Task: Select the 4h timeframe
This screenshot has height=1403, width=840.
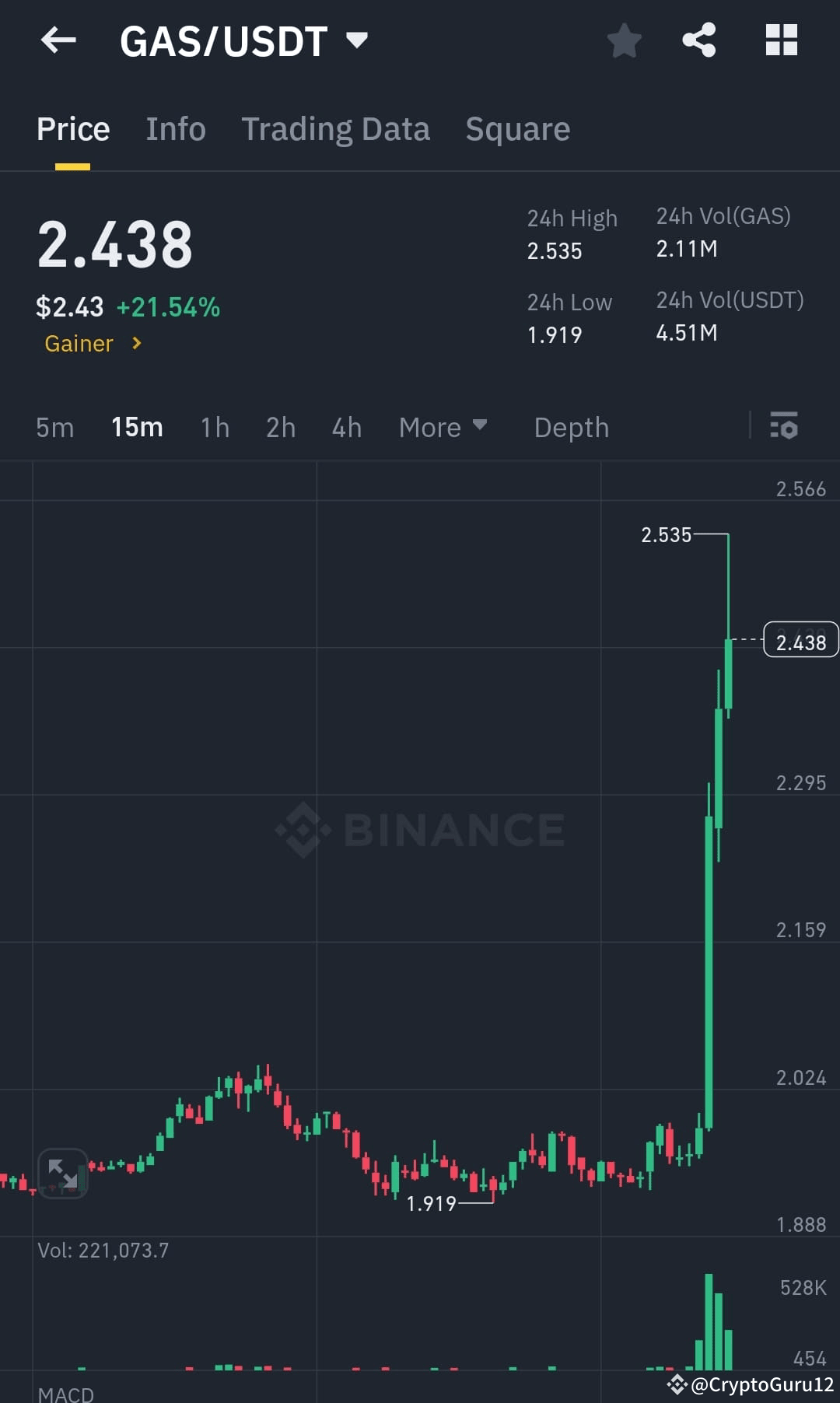Action: (346, 427)
